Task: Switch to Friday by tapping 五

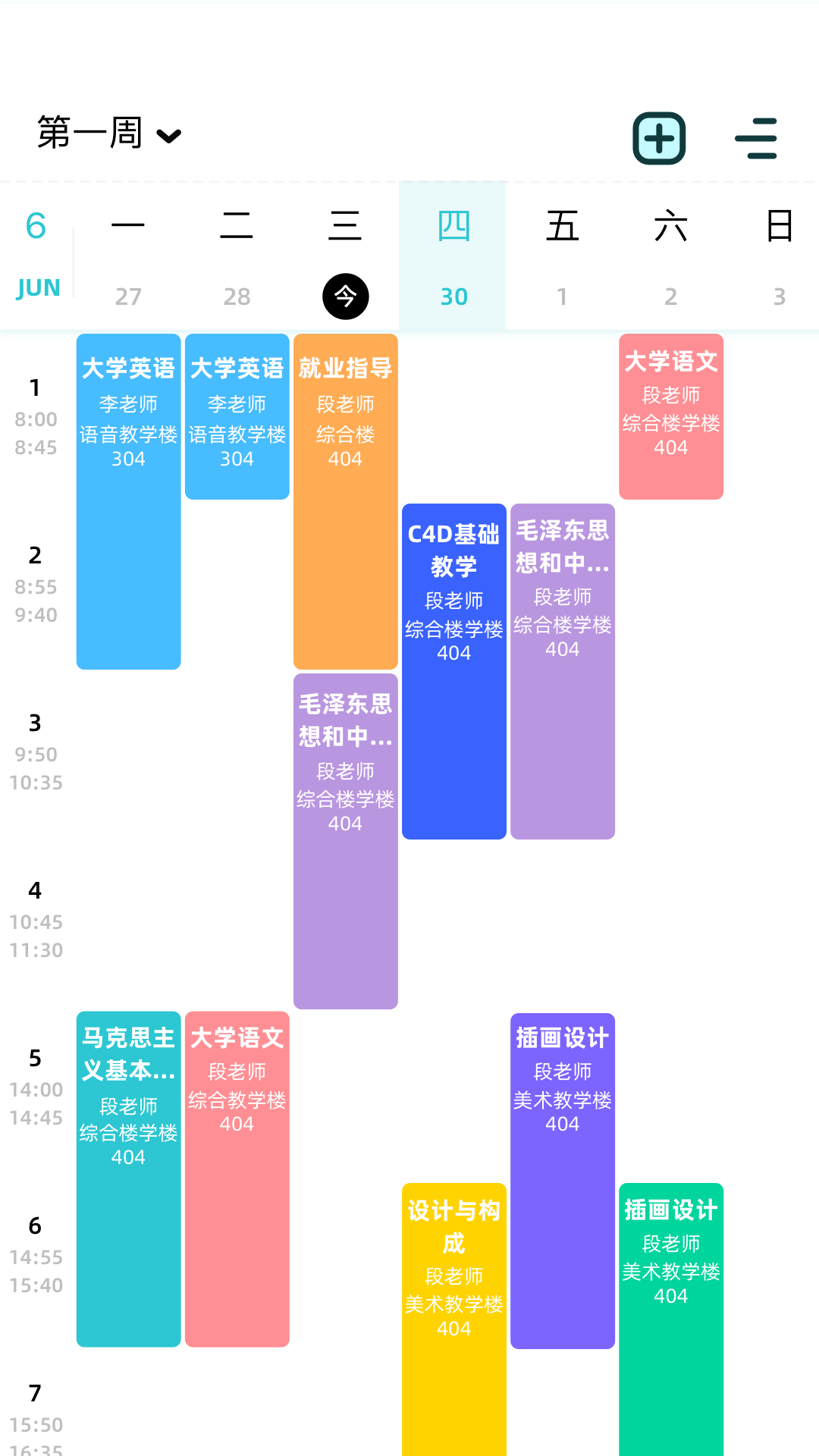Action: (x=562, y=225)
